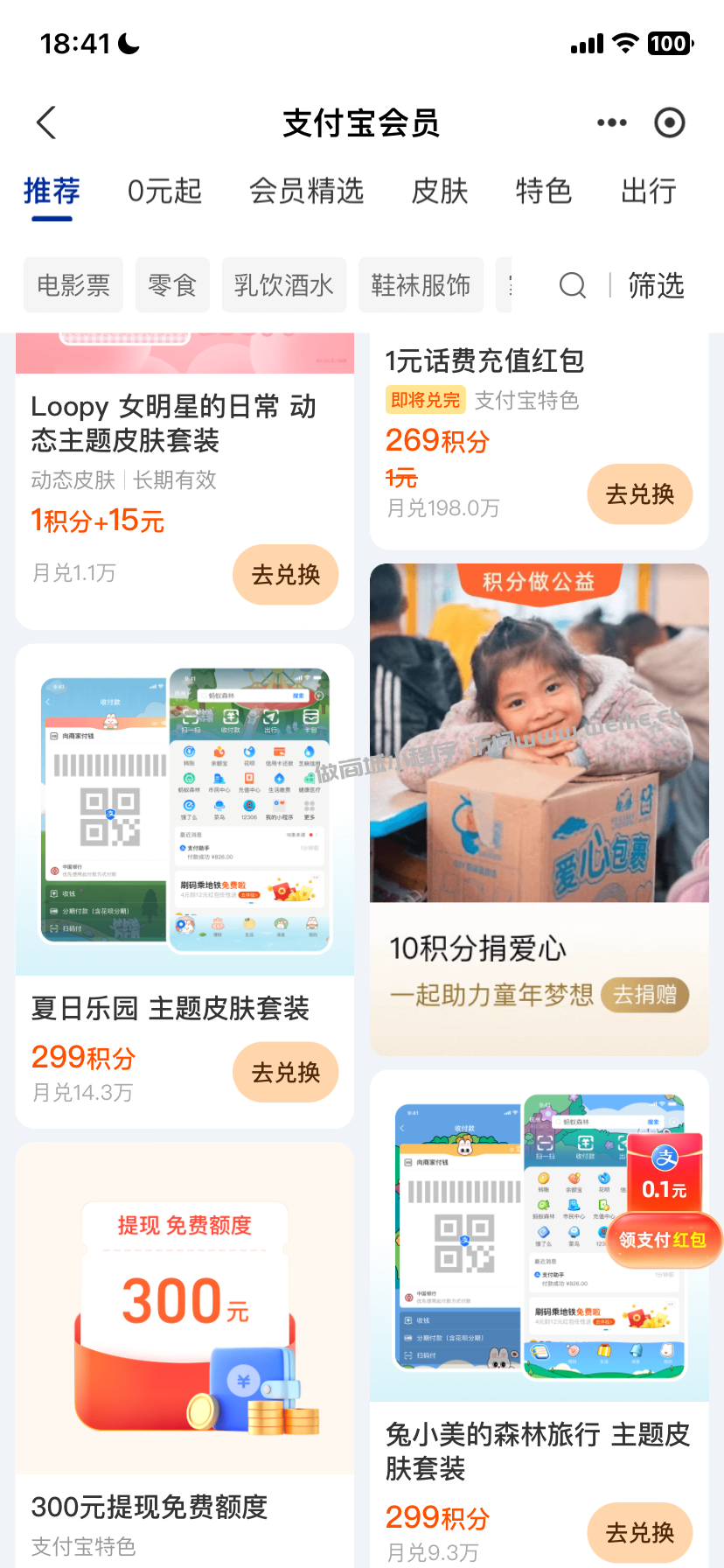Tap 去兑换 for 1元话费充值红包
724x1568 pixels.
click(639, 494)
